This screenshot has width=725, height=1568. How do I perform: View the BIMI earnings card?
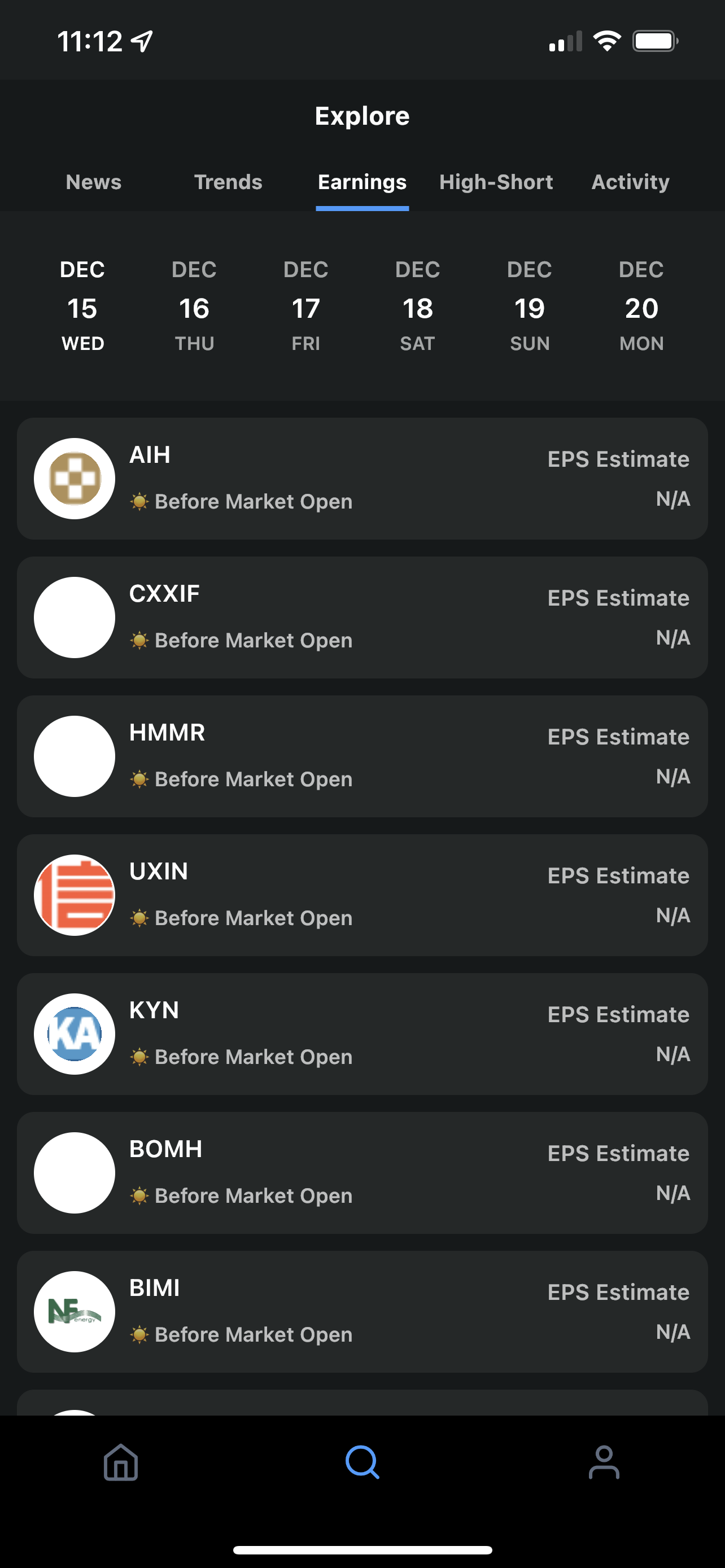click(362, 1311)
